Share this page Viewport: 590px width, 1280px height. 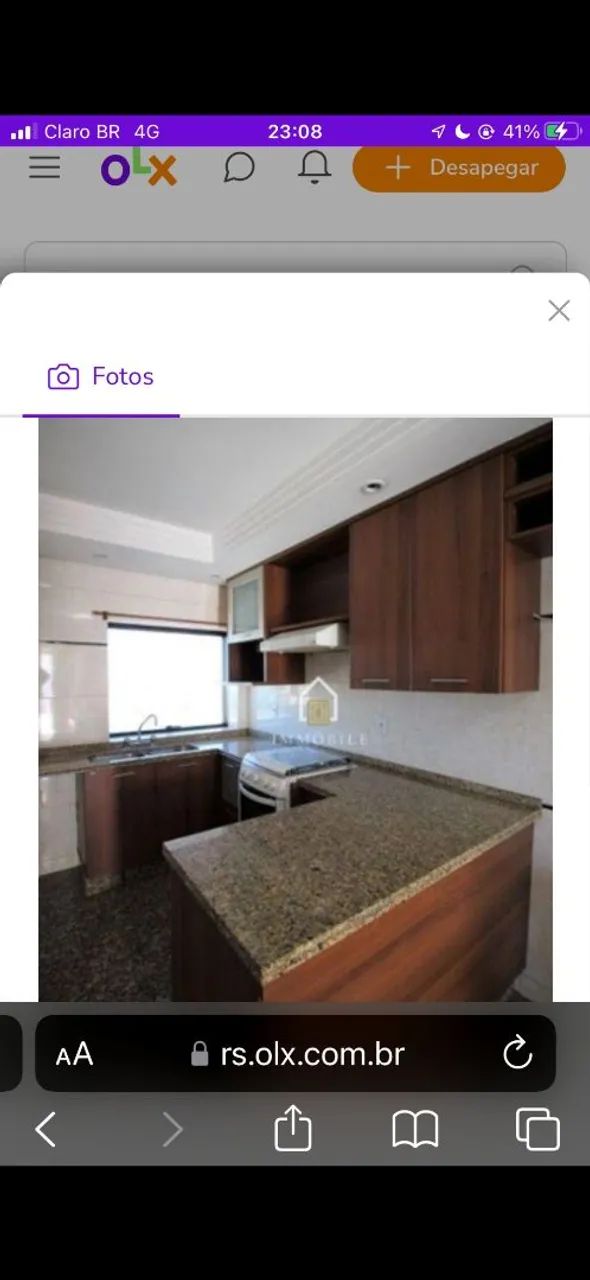(x=293, y=1129)
